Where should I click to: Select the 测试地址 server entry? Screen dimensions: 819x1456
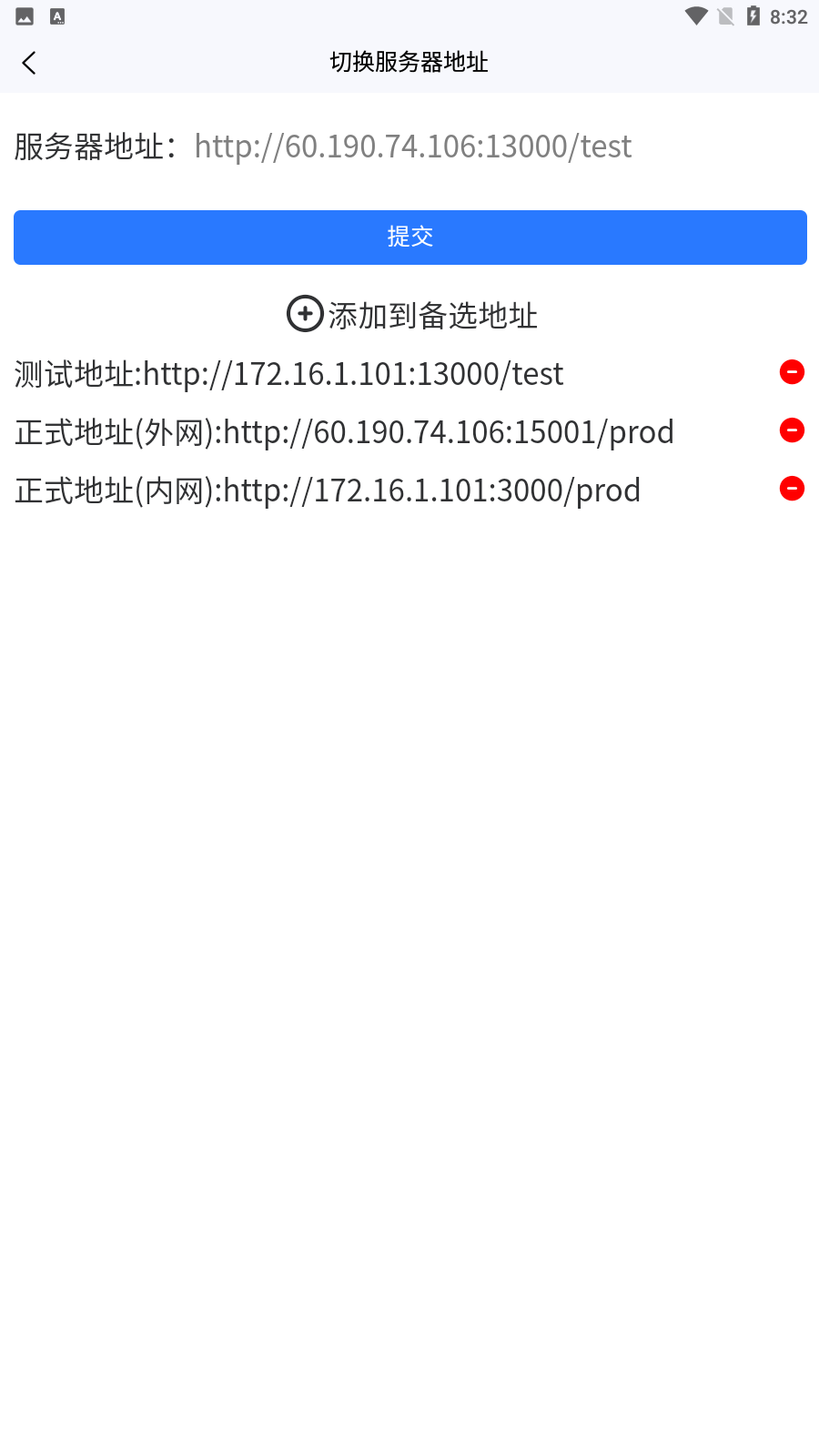pyautogui.click(x=288, y=373)
